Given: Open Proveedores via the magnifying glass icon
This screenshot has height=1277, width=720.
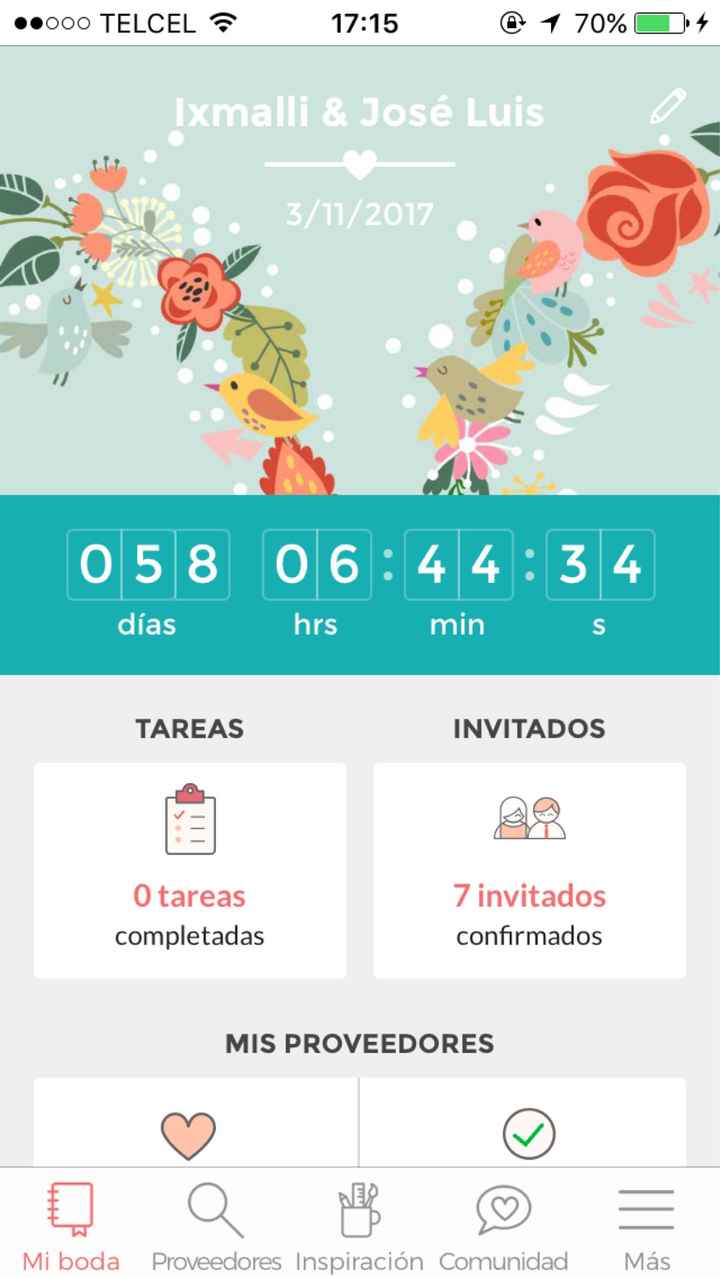Looking at the screenshot, I should (x=213, y=1208).
